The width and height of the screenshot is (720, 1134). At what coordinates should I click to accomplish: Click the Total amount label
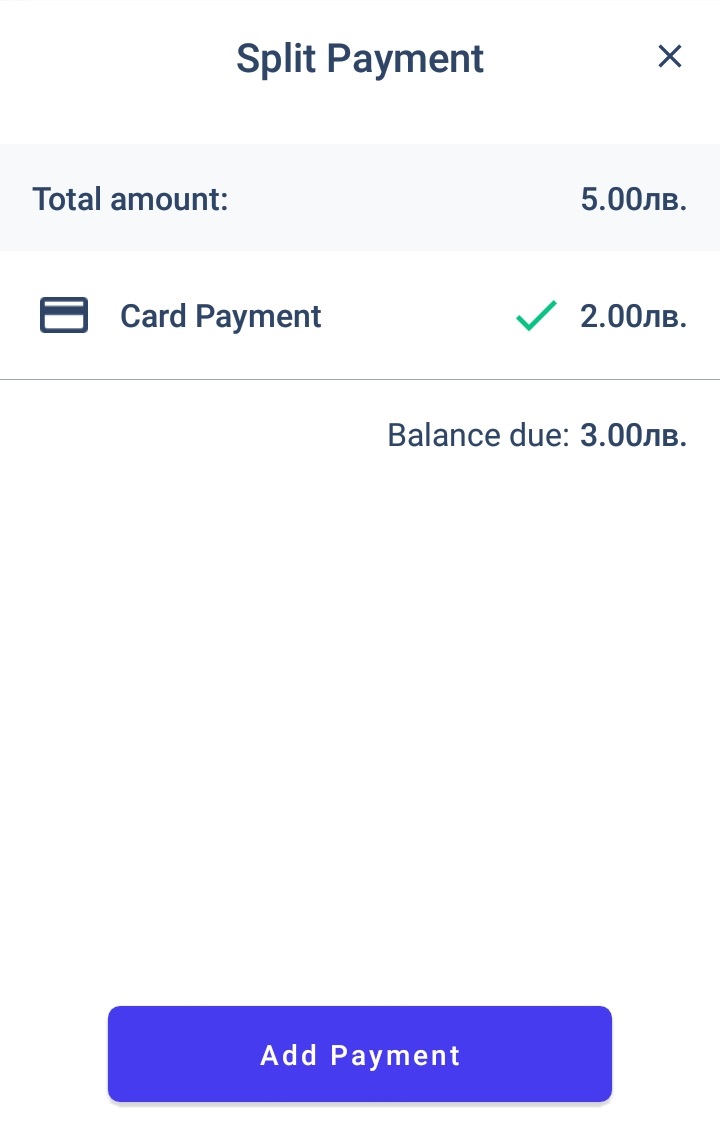(x=130, y=199)
